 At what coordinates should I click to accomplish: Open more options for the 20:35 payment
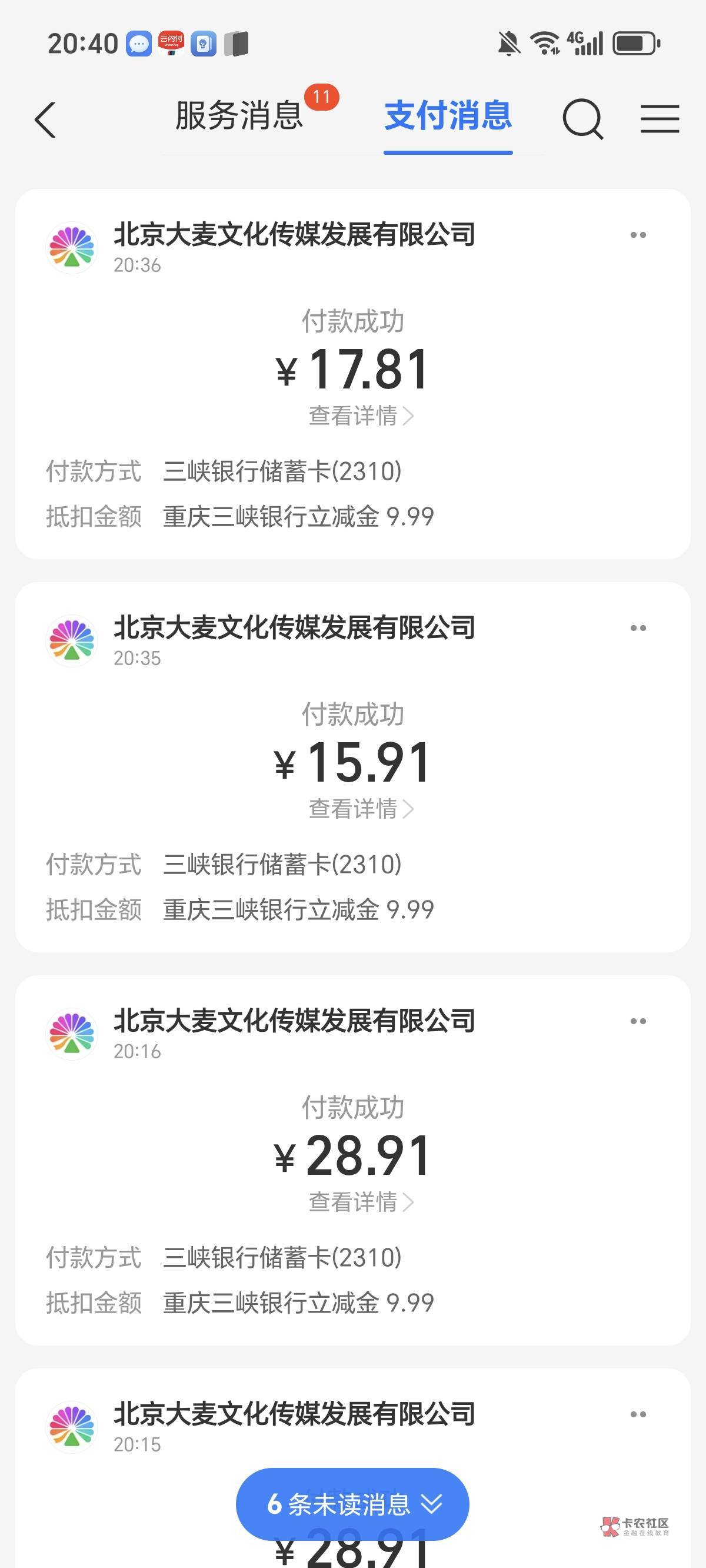(x=638, y=628)
